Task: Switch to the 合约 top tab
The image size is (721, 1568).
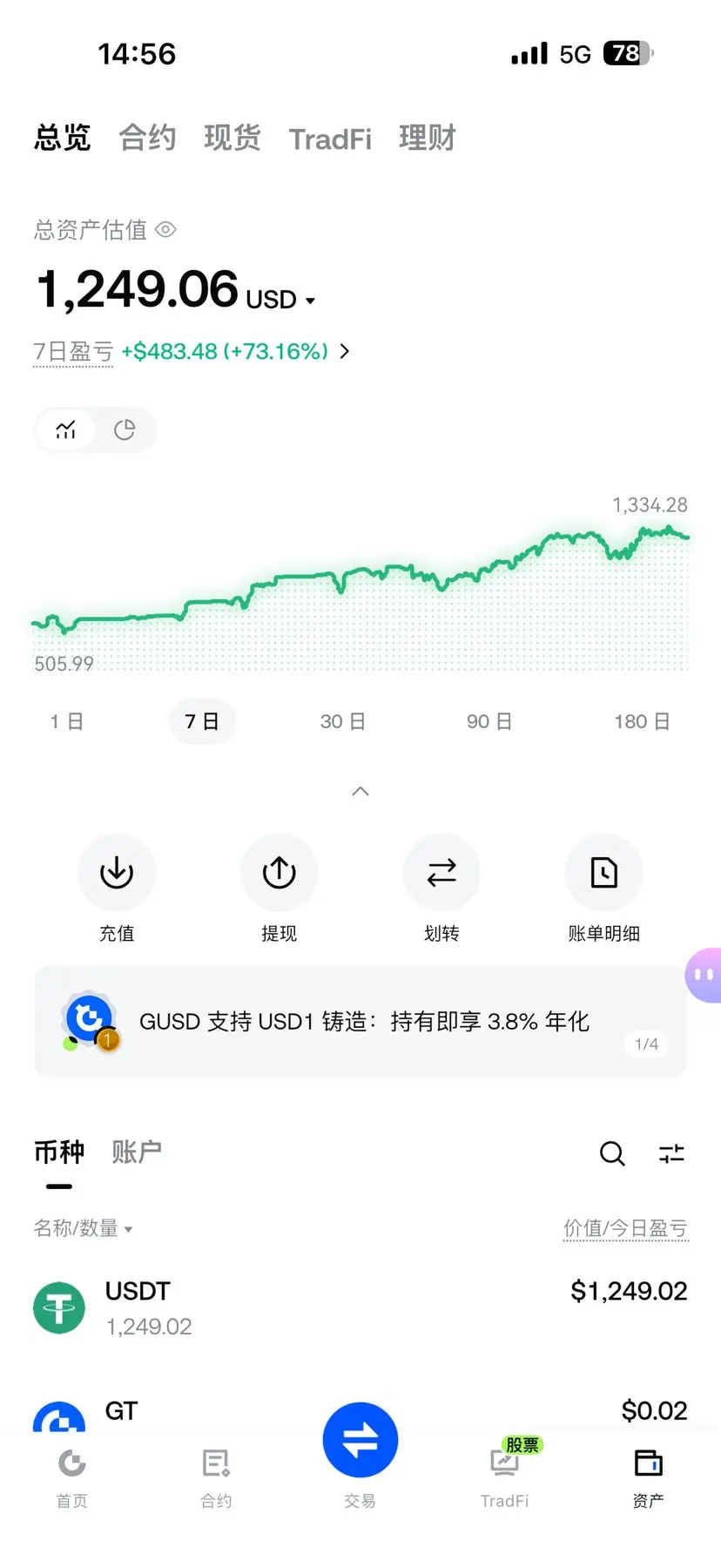Action: (x=147, y=138)
